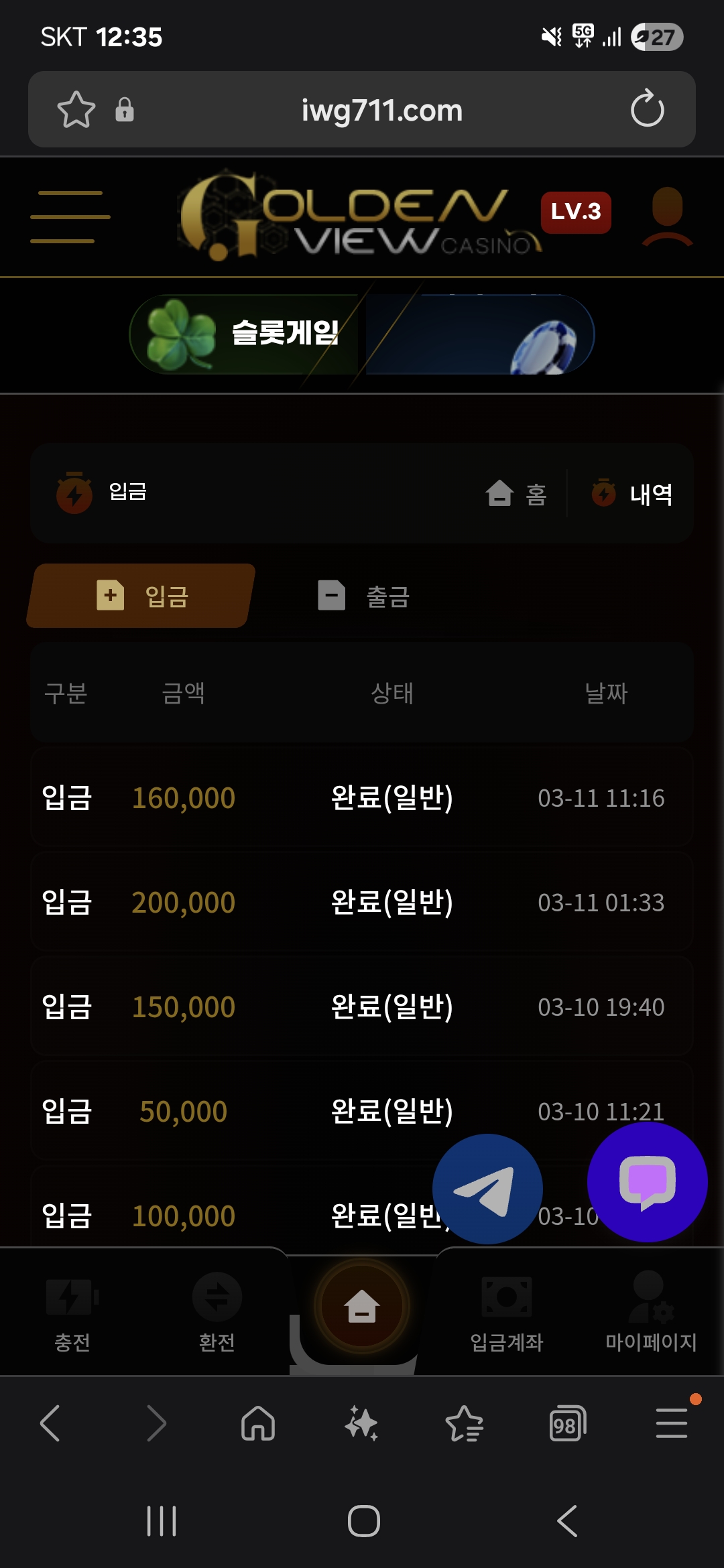This screenshot has height=1568, width=724.
Task: Reload the page in the browser
Action: (x=647, y=109)
